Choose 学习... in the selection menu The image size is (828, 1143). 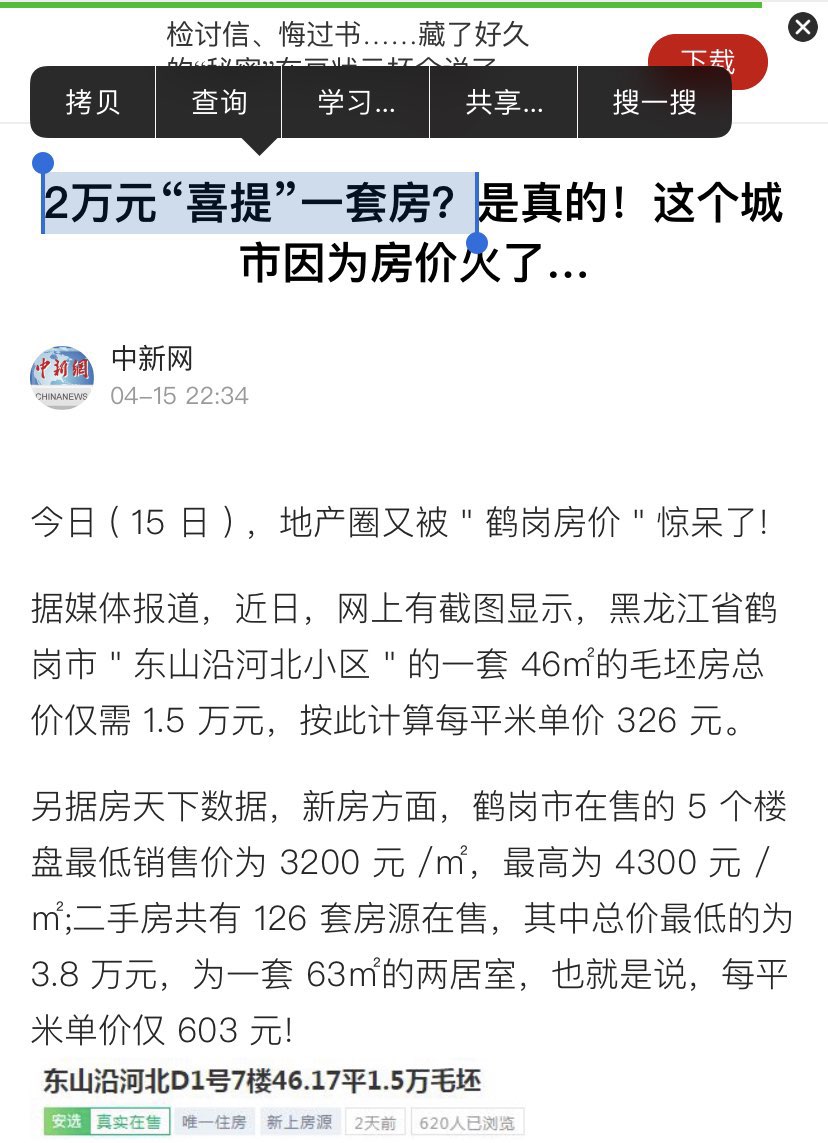[356, 102]
